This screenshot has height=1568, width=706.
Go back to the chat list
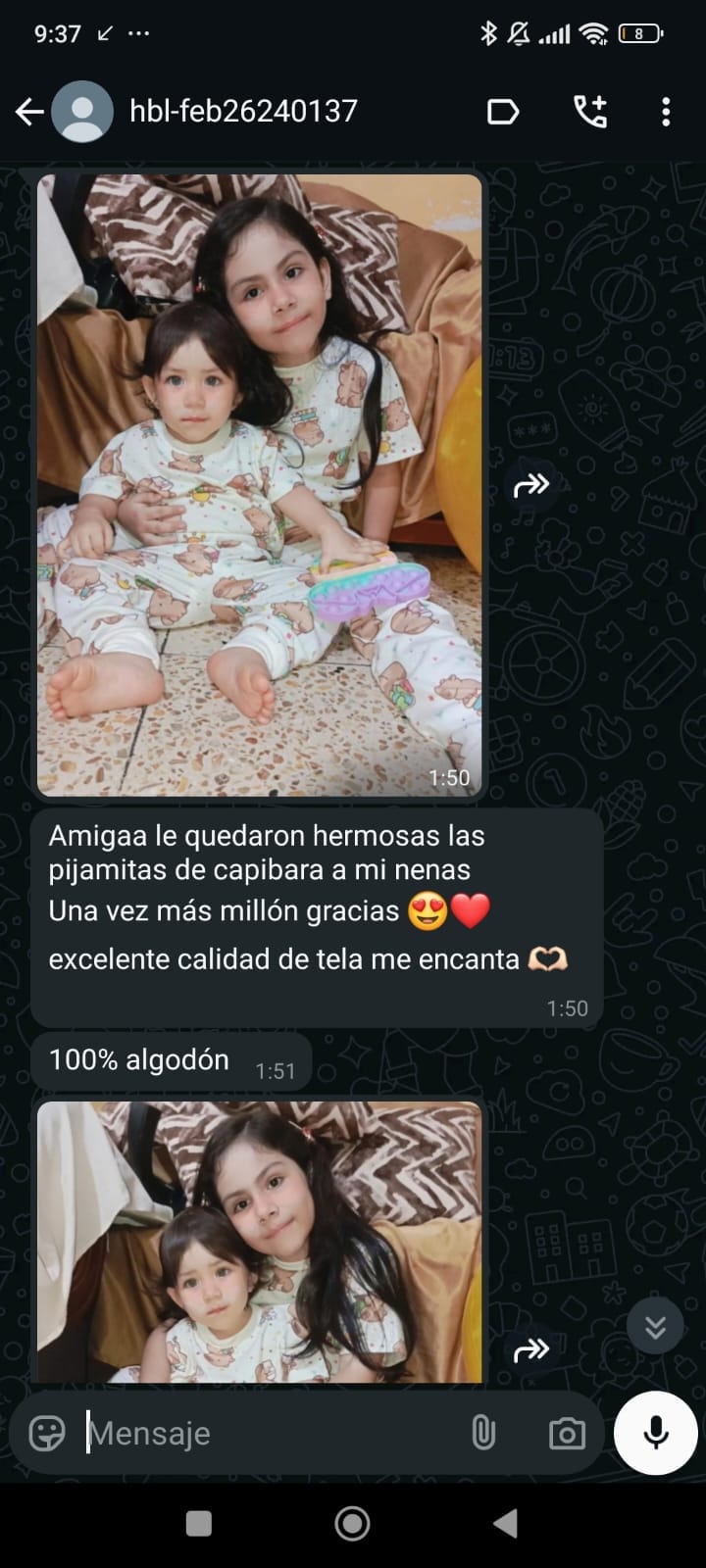[x=29, y=113]
